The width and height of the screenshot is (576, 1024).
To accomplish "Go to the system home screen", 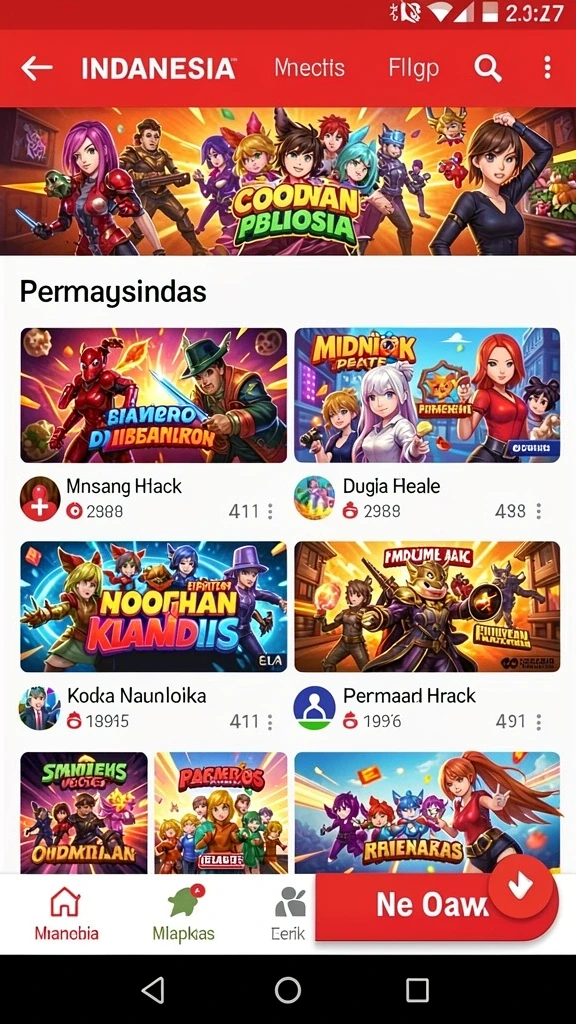I will (x=288, y=990).
